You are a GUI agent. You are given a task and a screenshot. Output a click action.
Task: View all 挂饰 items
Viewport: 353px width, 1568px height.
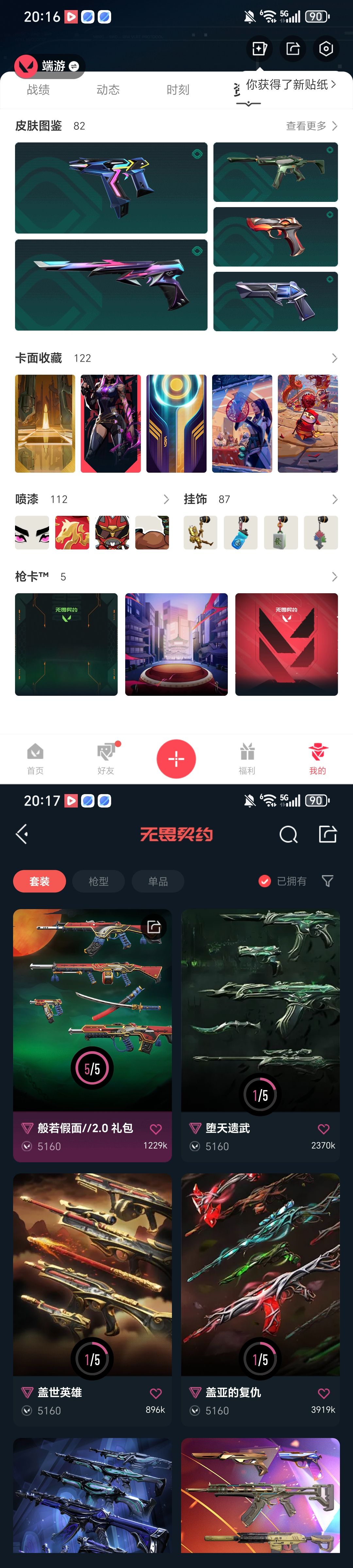334,499
